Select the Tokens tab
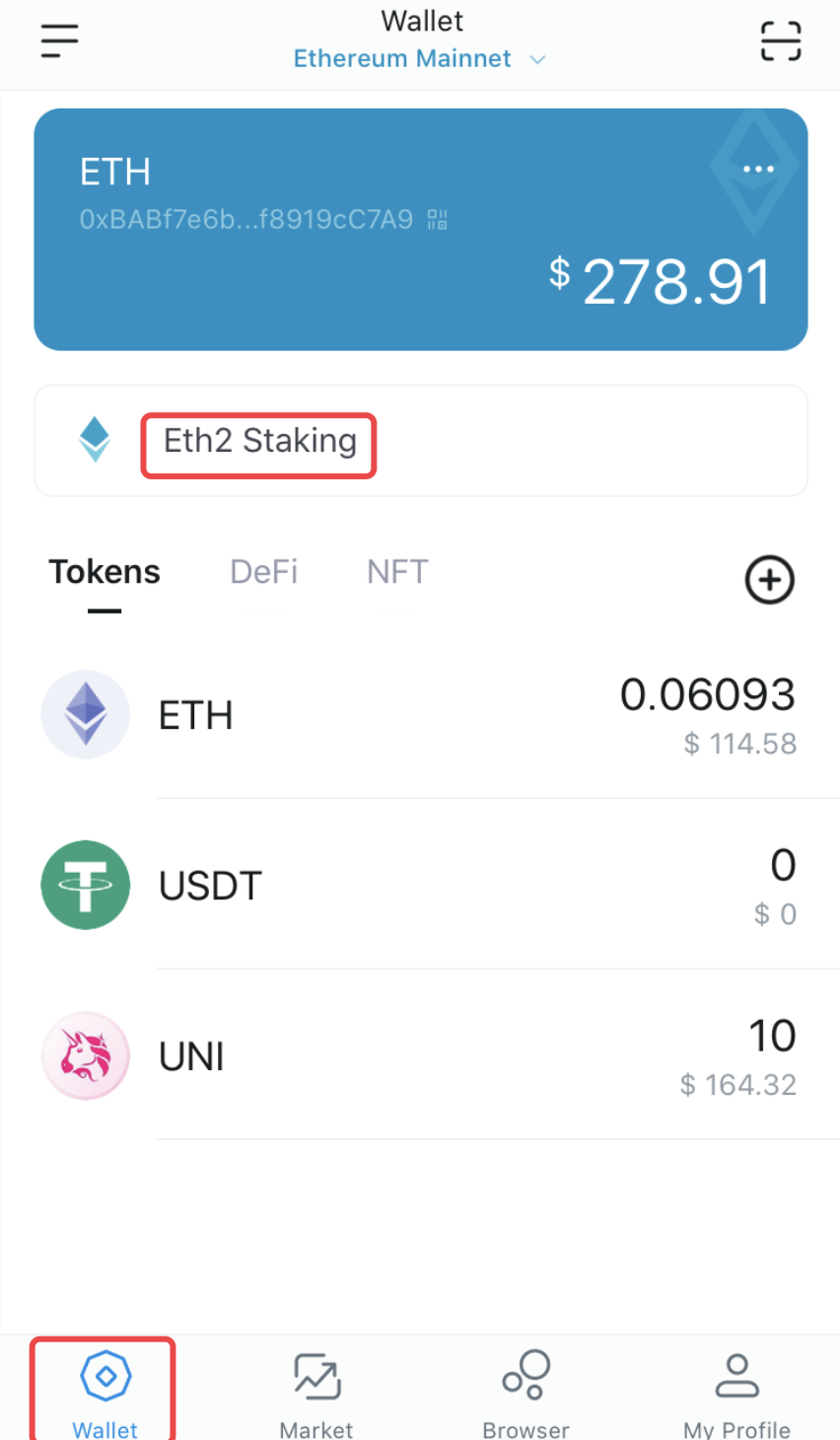The width and height of the screenshot is (840, 1440). point(105,572)
